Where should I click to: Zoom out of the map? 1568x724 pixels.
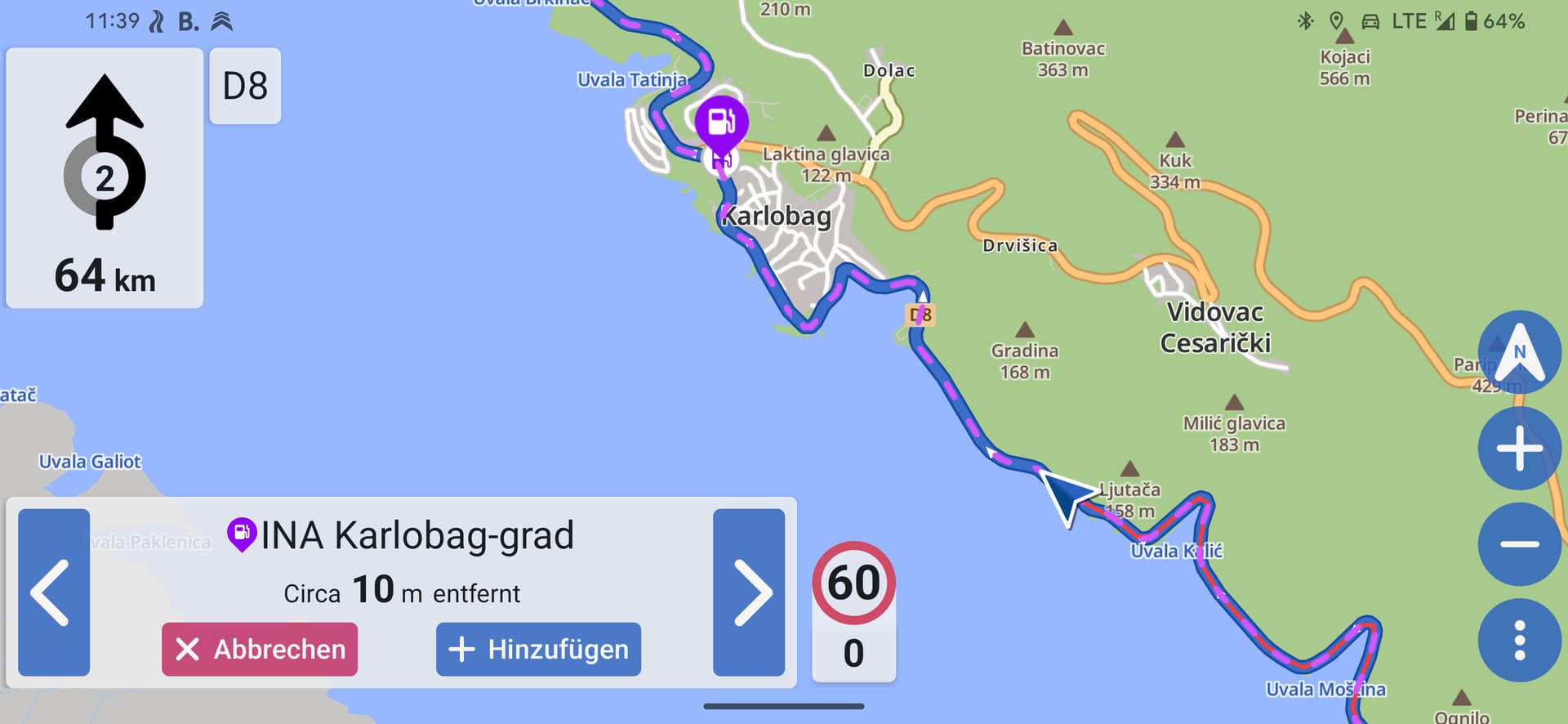click(x=1519, y=544)
